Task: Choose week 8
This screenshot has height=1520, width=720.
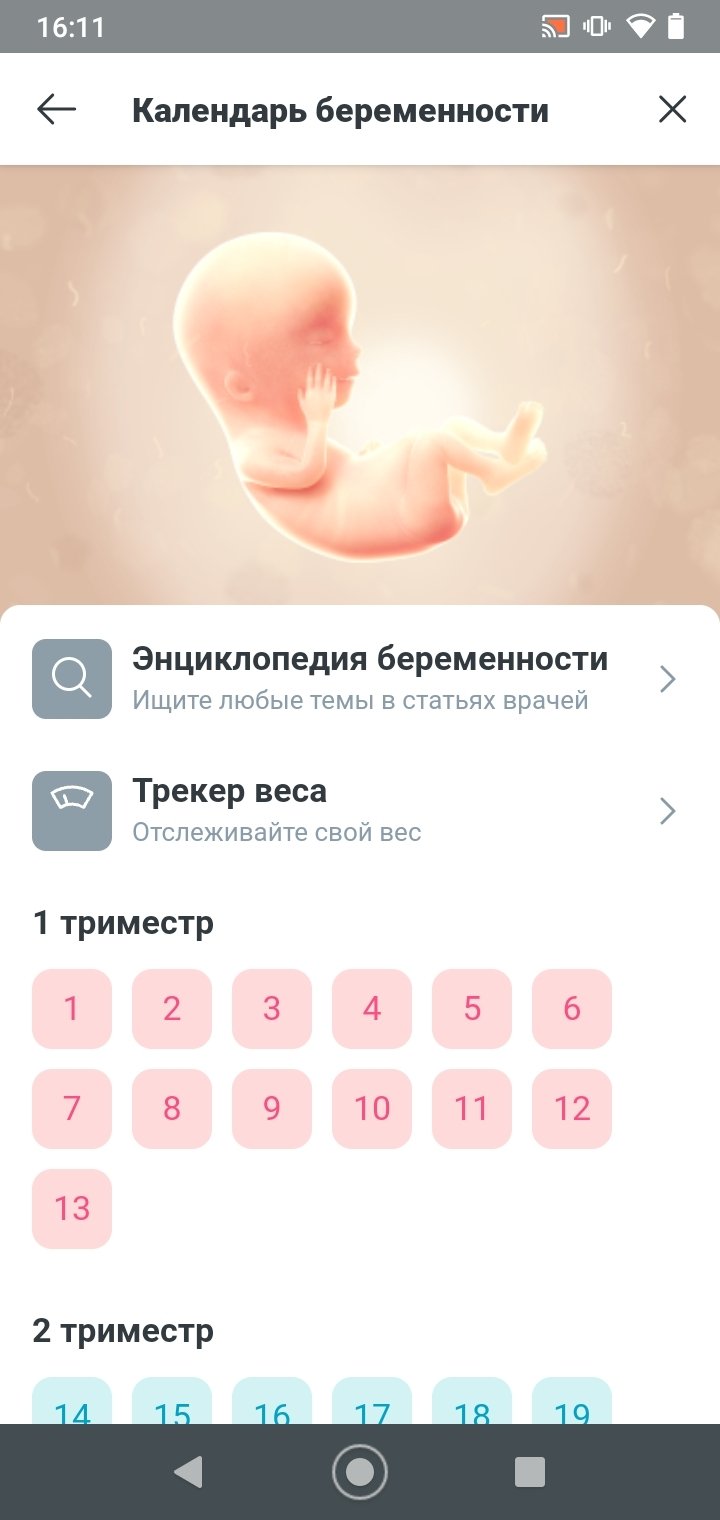Action: click(x=172, y=1109)
